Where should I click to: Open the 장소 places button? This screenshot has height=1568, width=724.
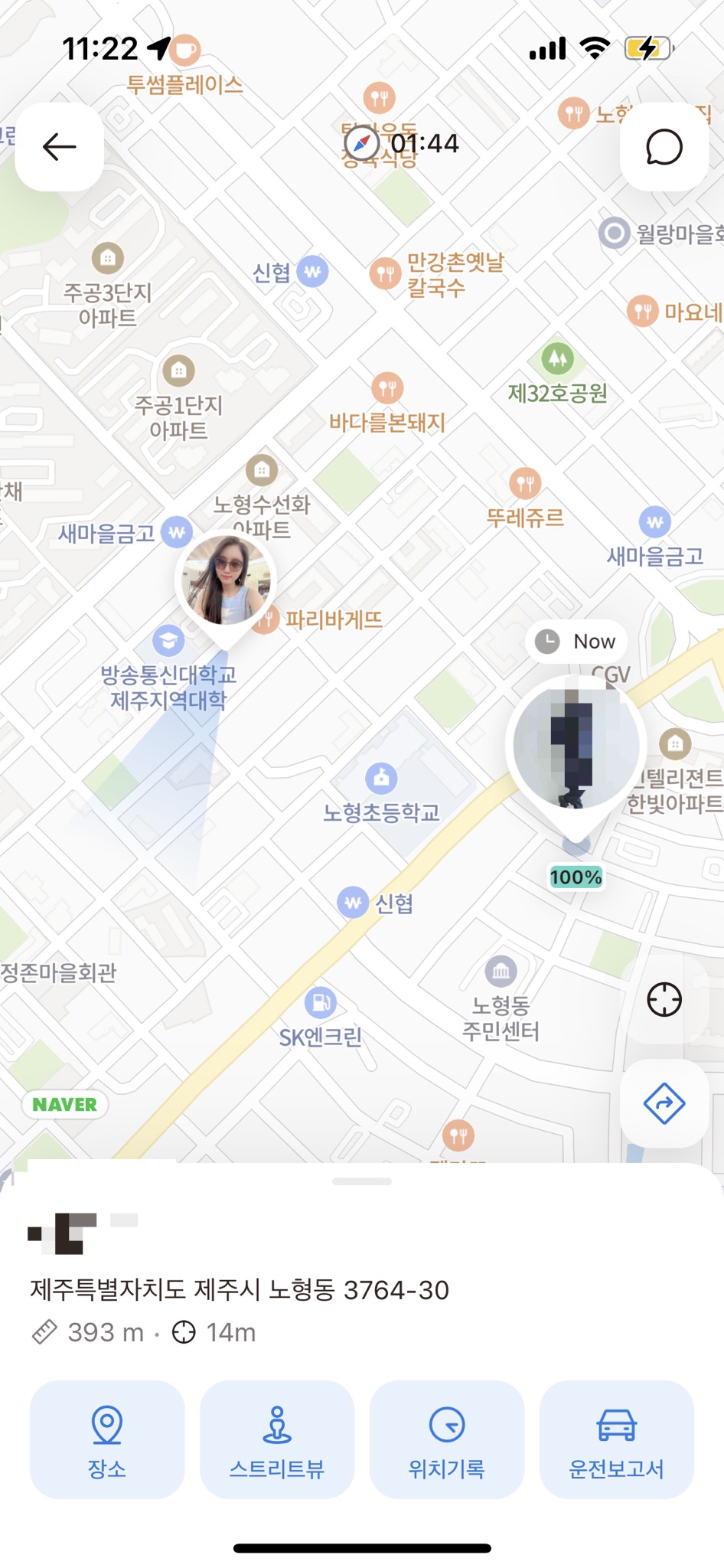tap(107, 1439)
